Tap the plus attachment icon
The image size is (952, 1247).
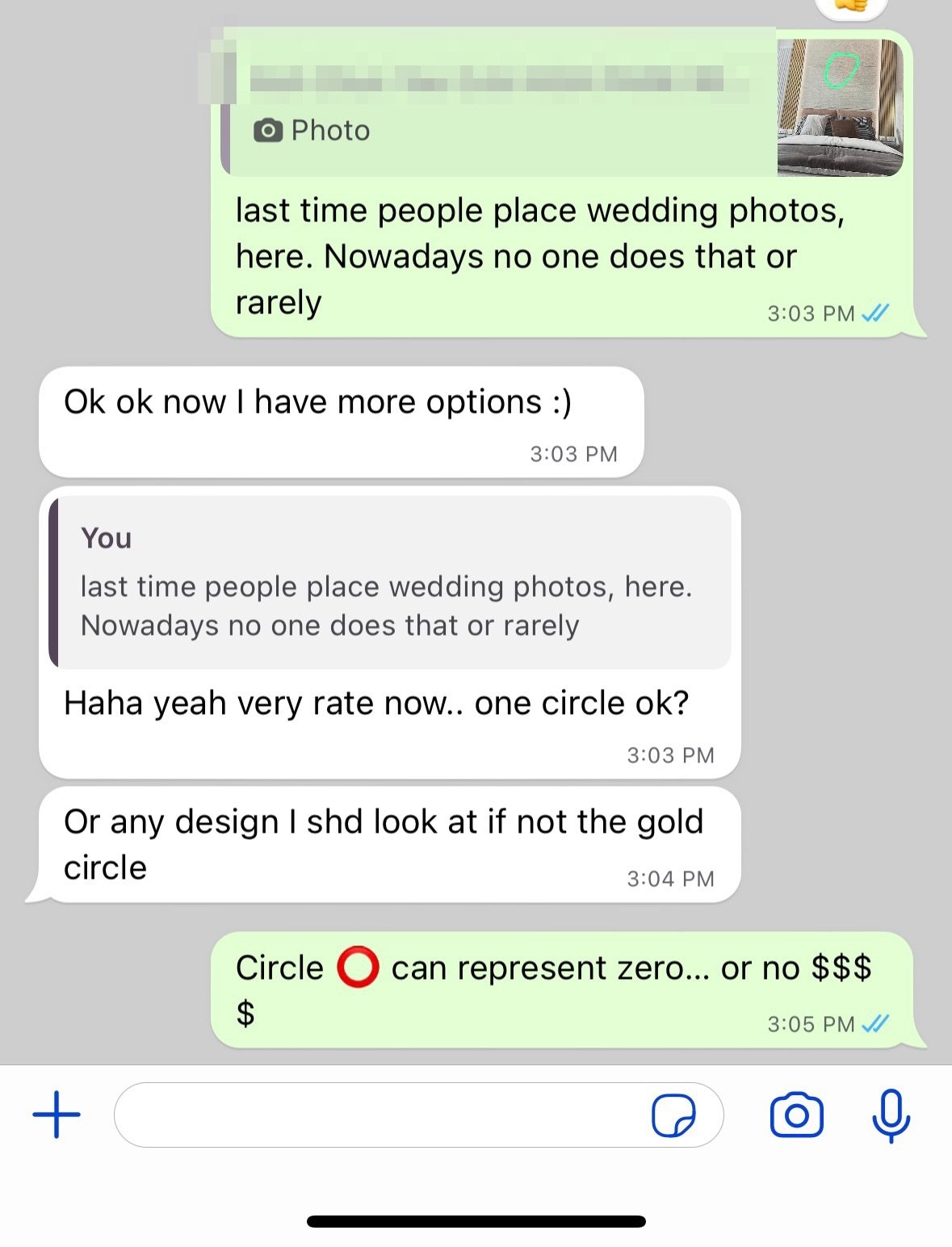coord(57,1115)
